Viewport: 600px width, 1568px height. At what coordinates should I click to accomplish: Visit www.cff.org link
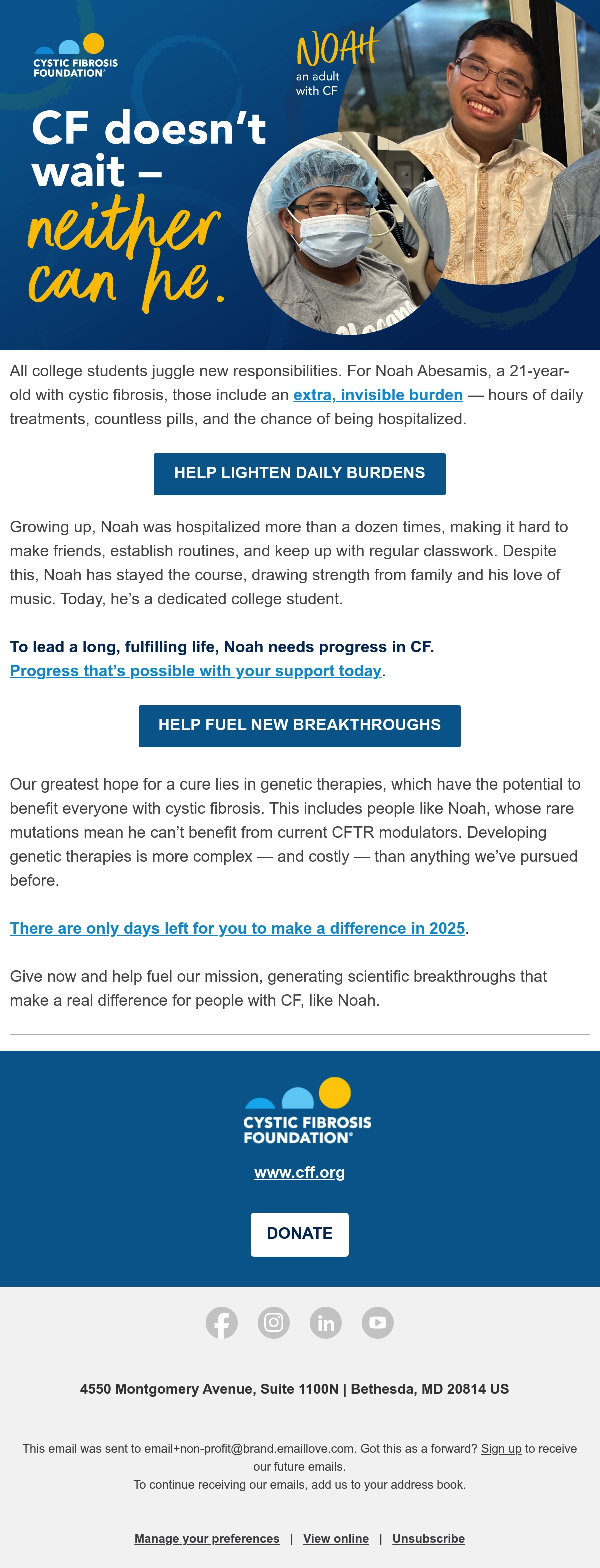pyautogui.click(x=299, y=1172)
